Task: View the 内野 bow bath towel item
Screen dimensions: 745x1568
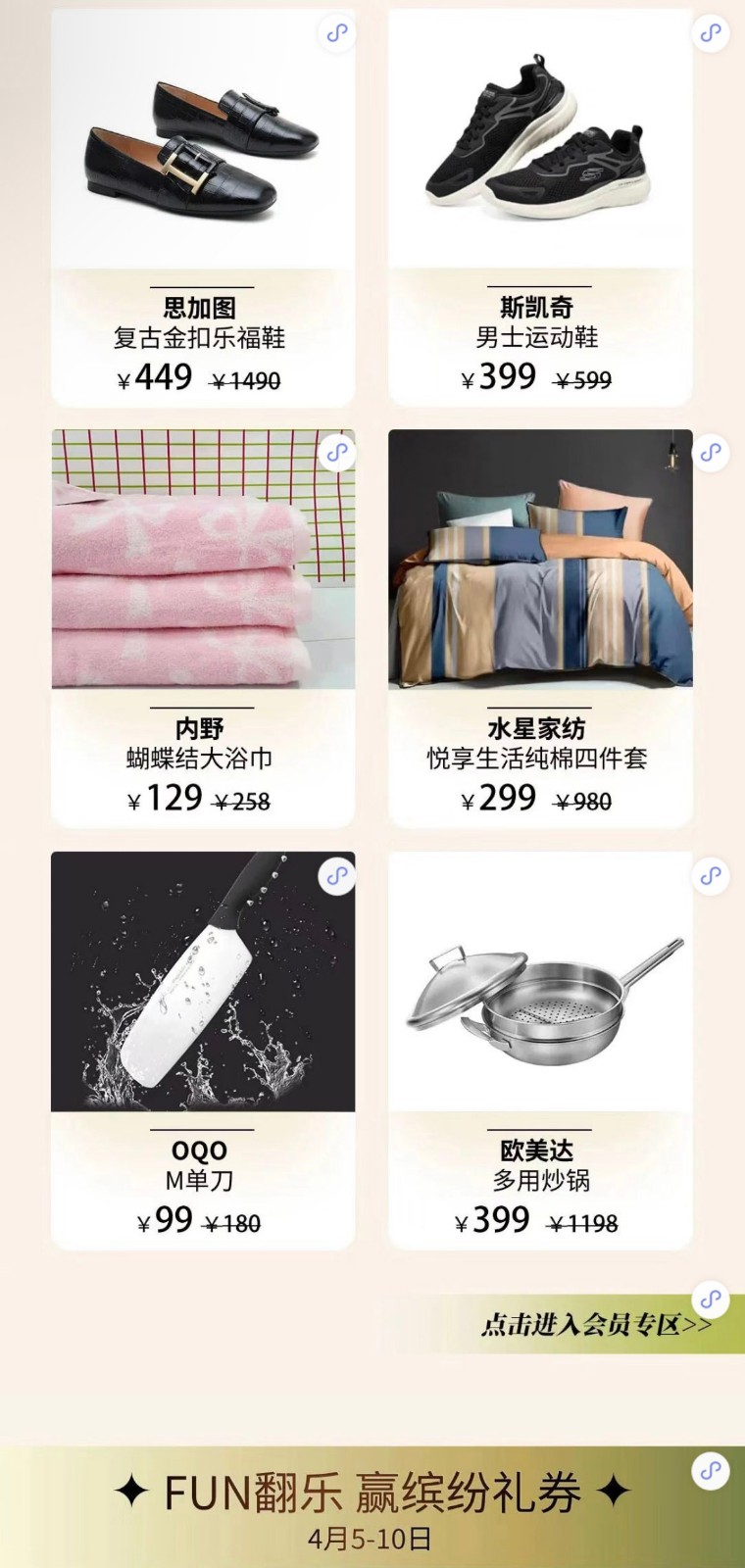Action: click(x=203, y=627)
